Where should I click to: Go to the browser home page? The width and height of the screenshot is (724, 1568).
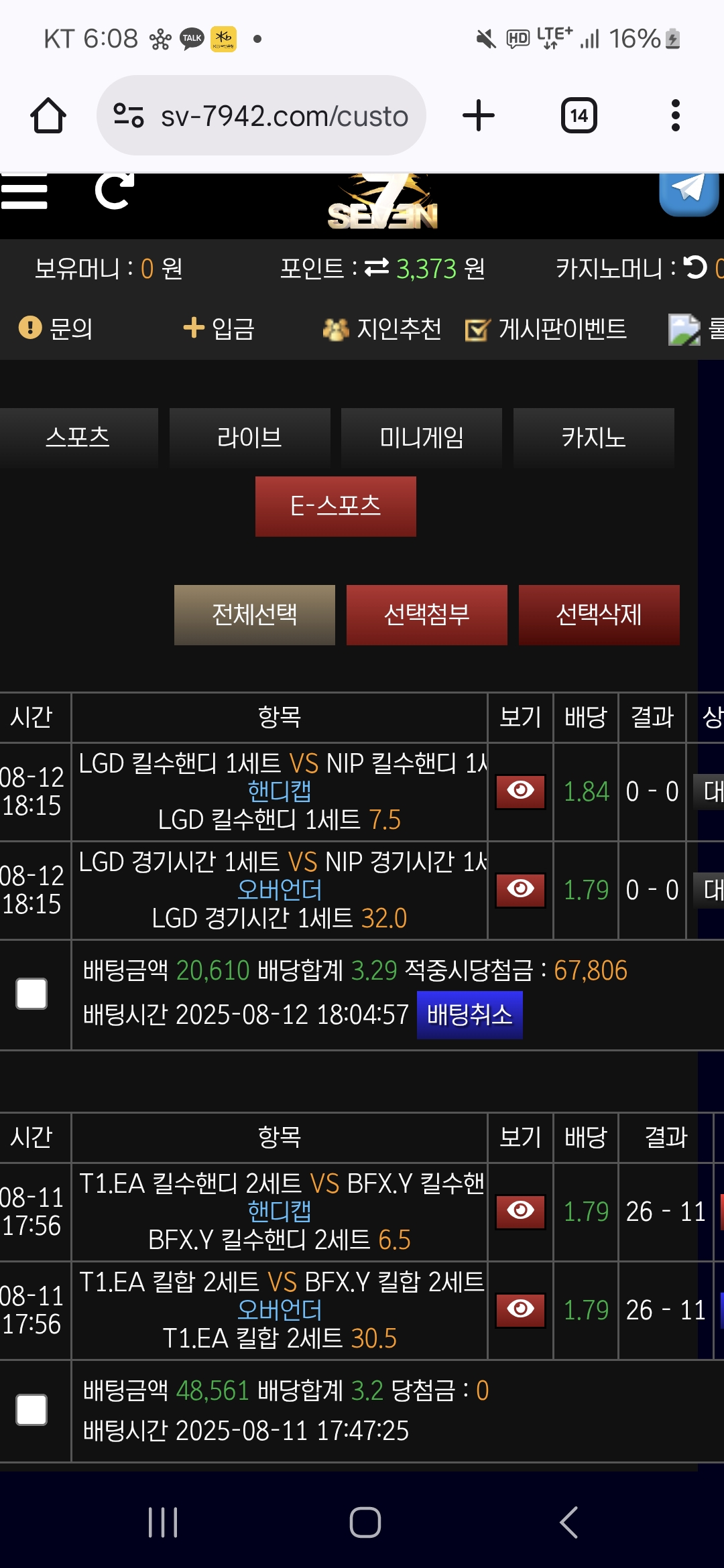tap(48, 115)
